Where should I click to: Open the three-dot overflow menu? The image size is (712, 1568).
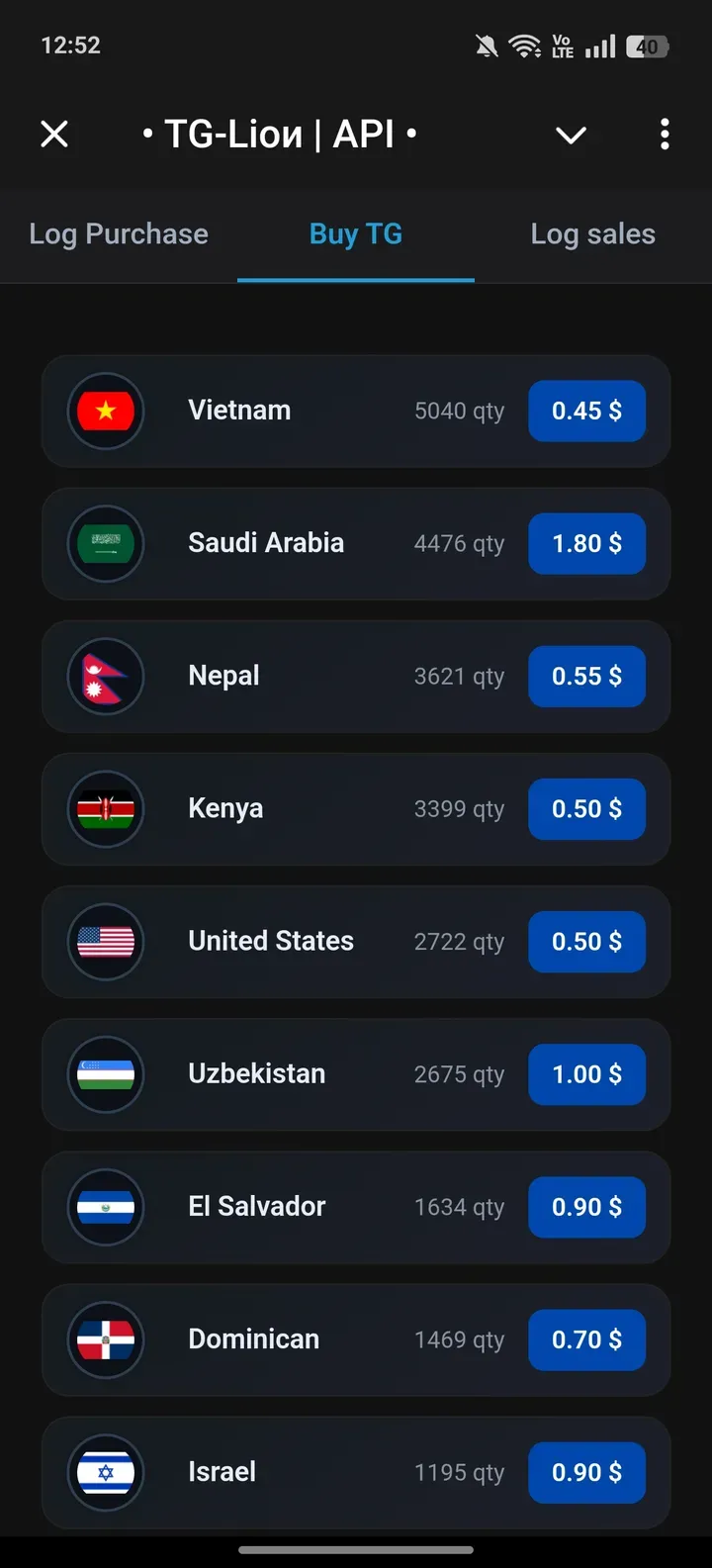click(665, 134)
